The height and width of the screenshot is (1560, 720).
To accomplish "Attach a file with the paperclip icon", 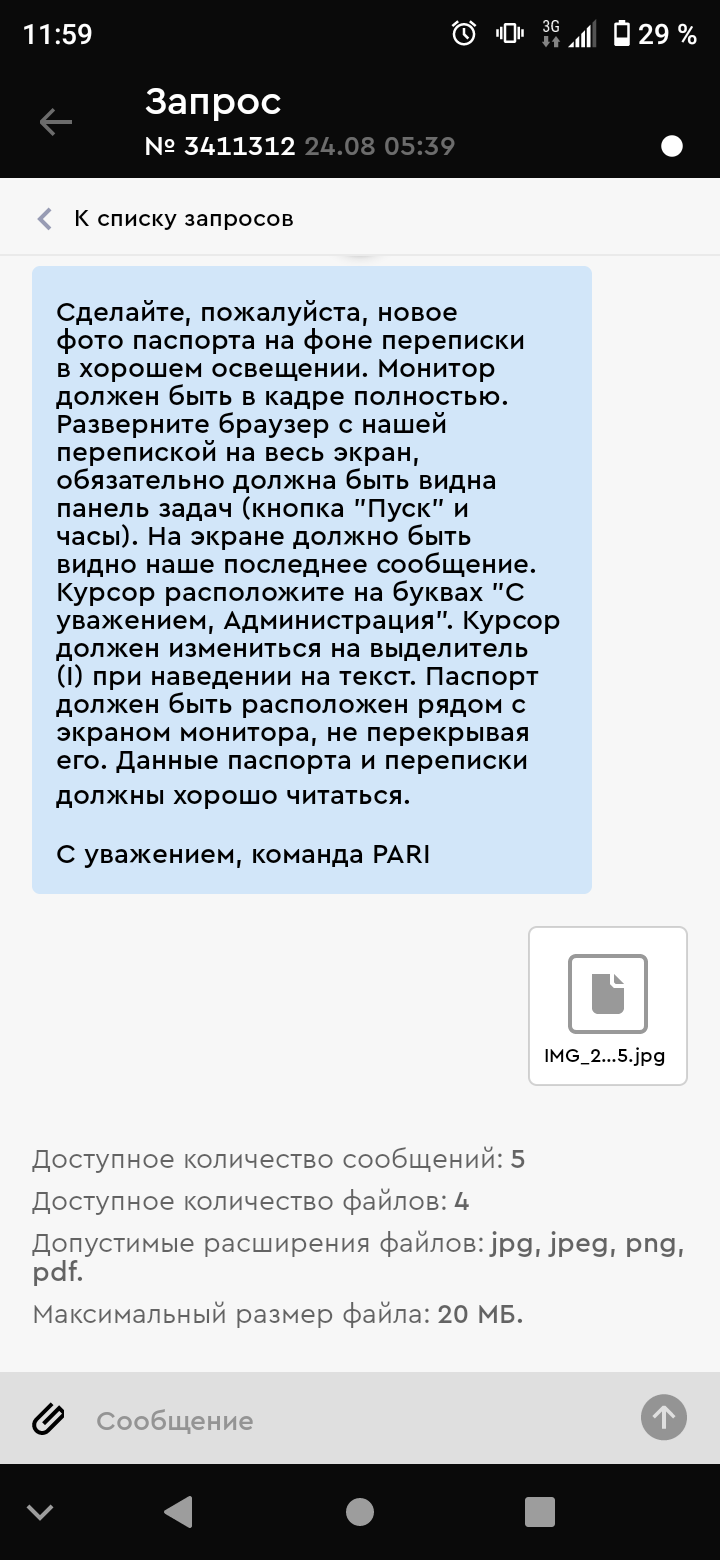I will click(x=48, y=1419).
